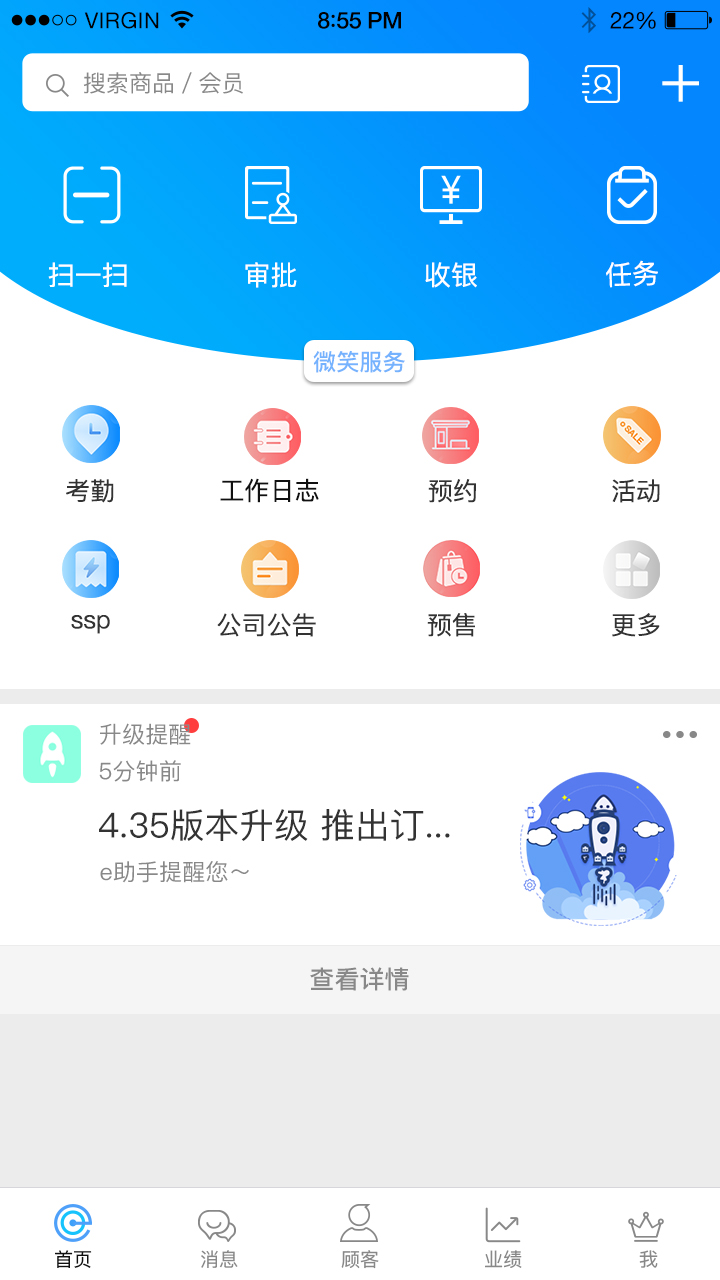
Task: Tap the 搜索商品/会员 search box
Action: pos(275,83)
